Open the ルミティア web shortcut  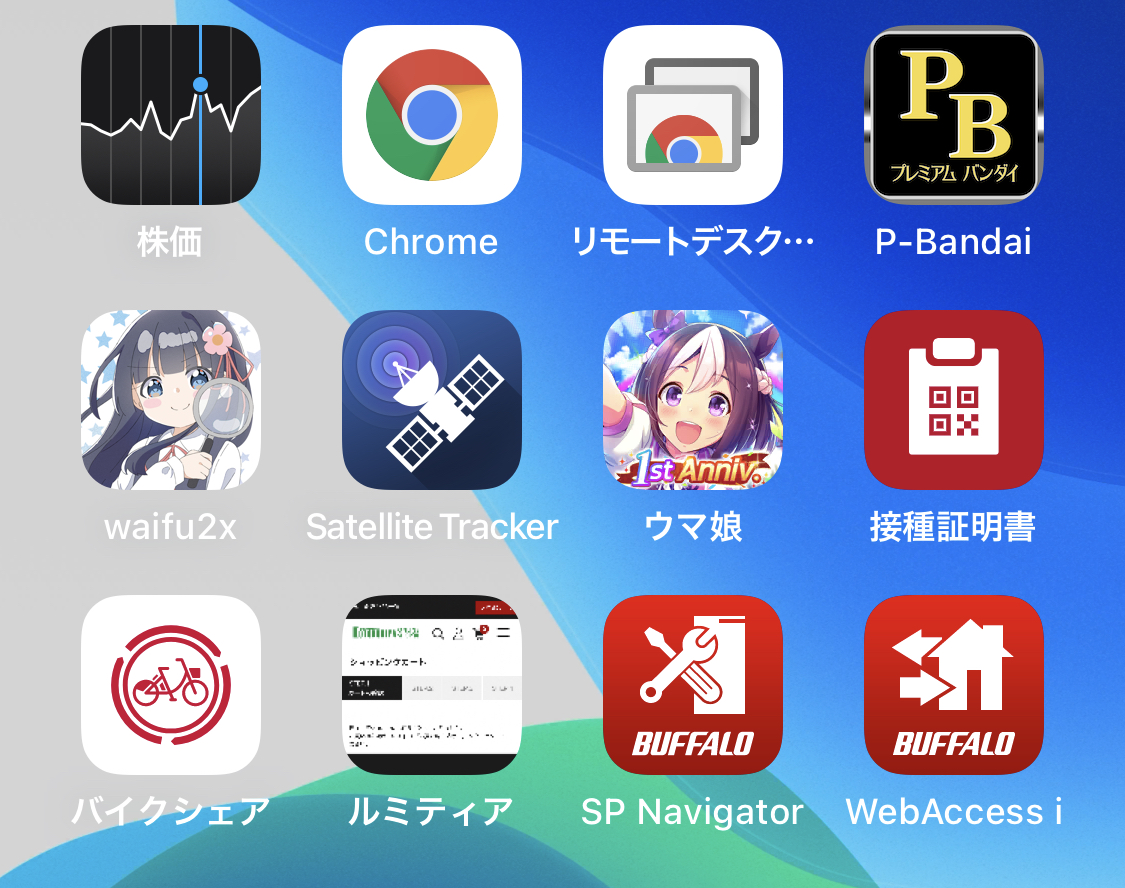[x=432, y=685]
